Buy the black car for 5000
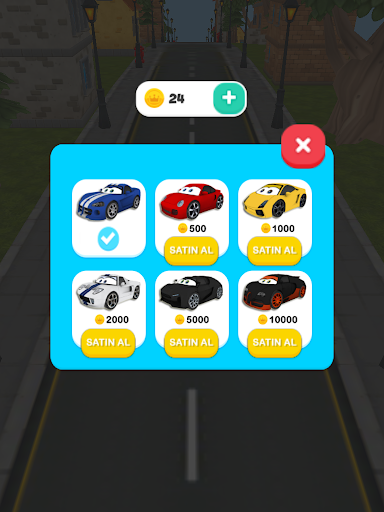This screenshot has height=512, width=384. point(191,343)
